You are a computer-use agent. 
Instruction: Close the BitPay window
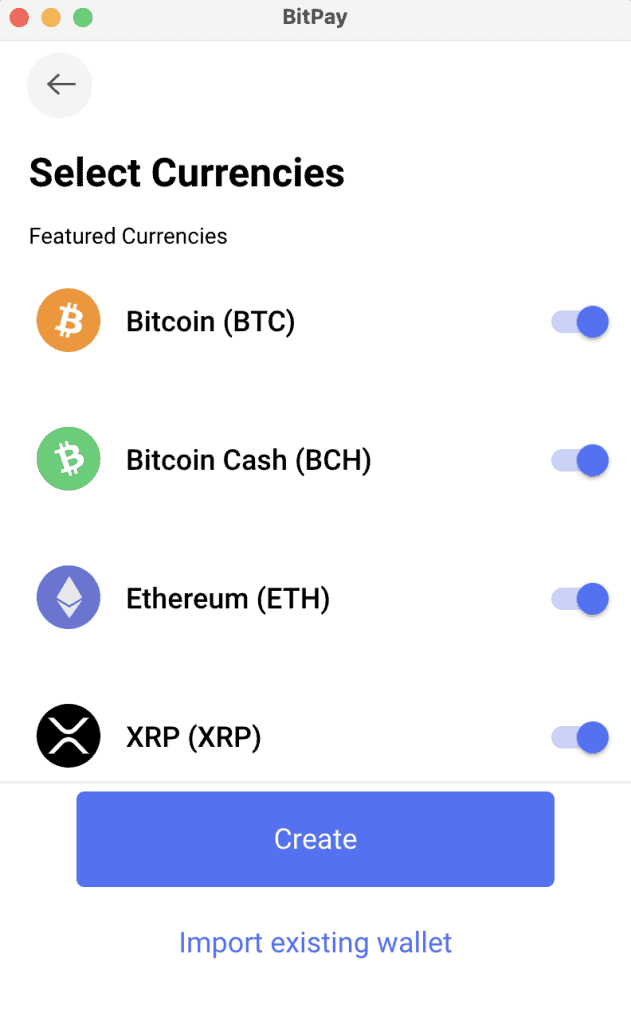(19, 17)
